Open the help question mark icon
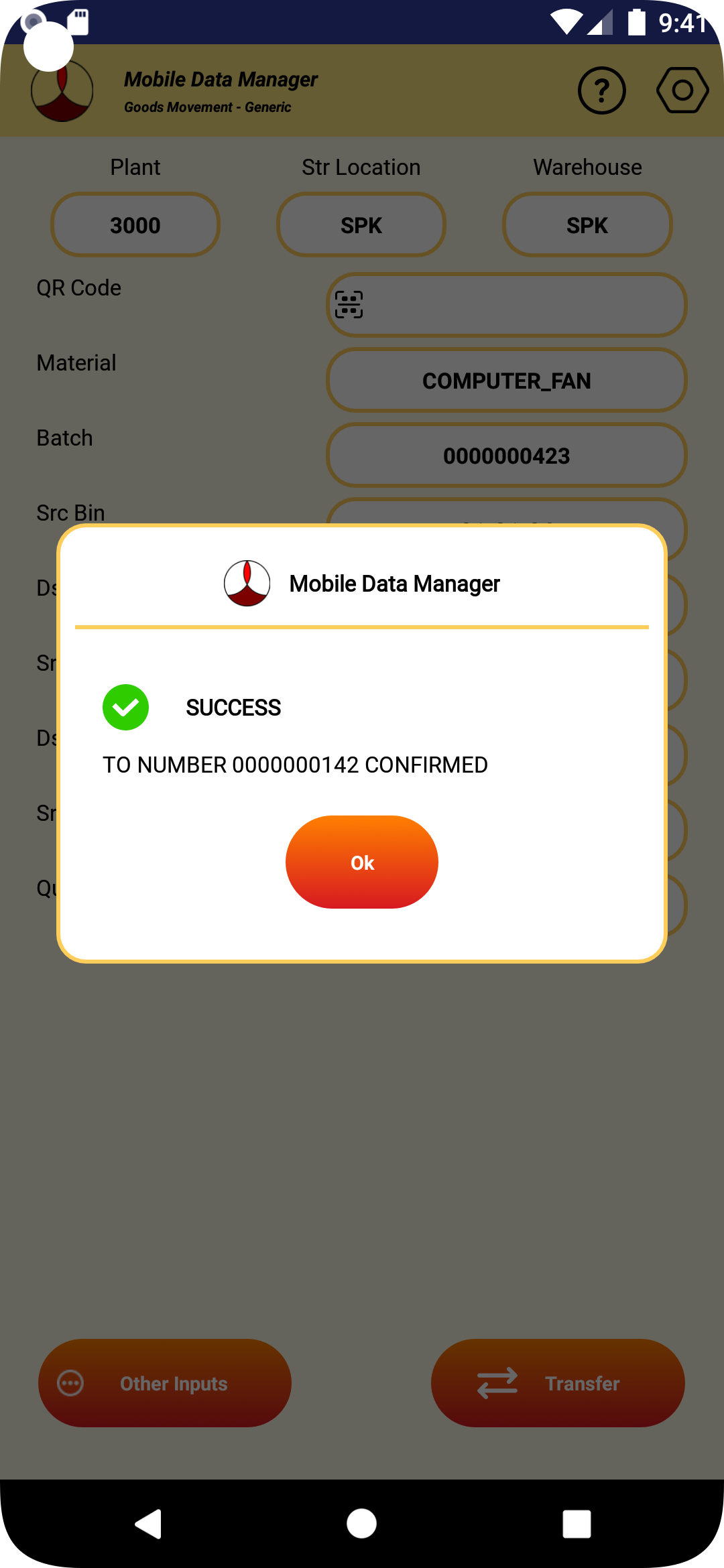 tap(601, 90)
